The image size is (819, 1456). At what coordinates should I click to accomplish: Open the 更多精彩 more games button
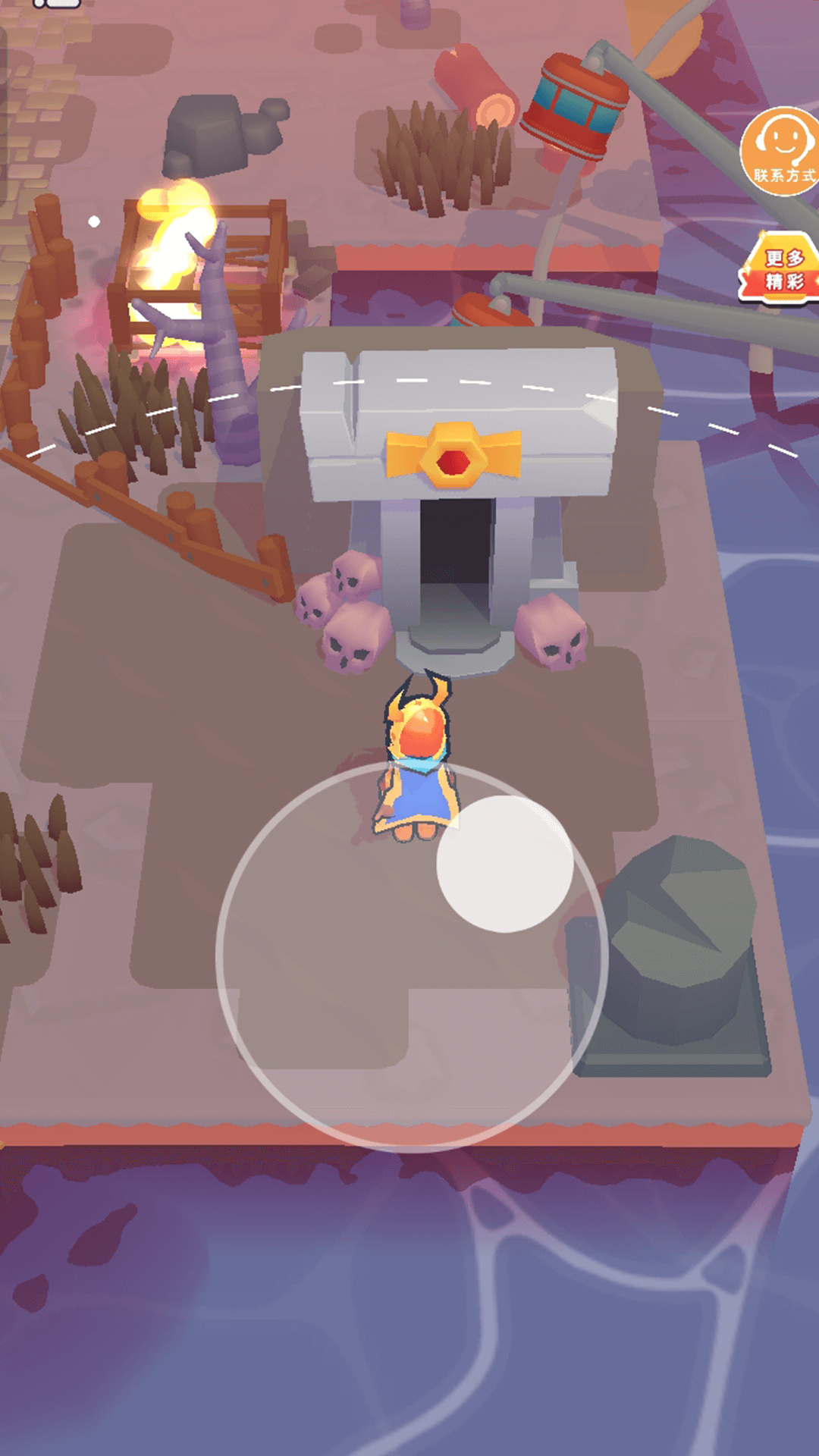pyautogui.click(x=783, y=269)
